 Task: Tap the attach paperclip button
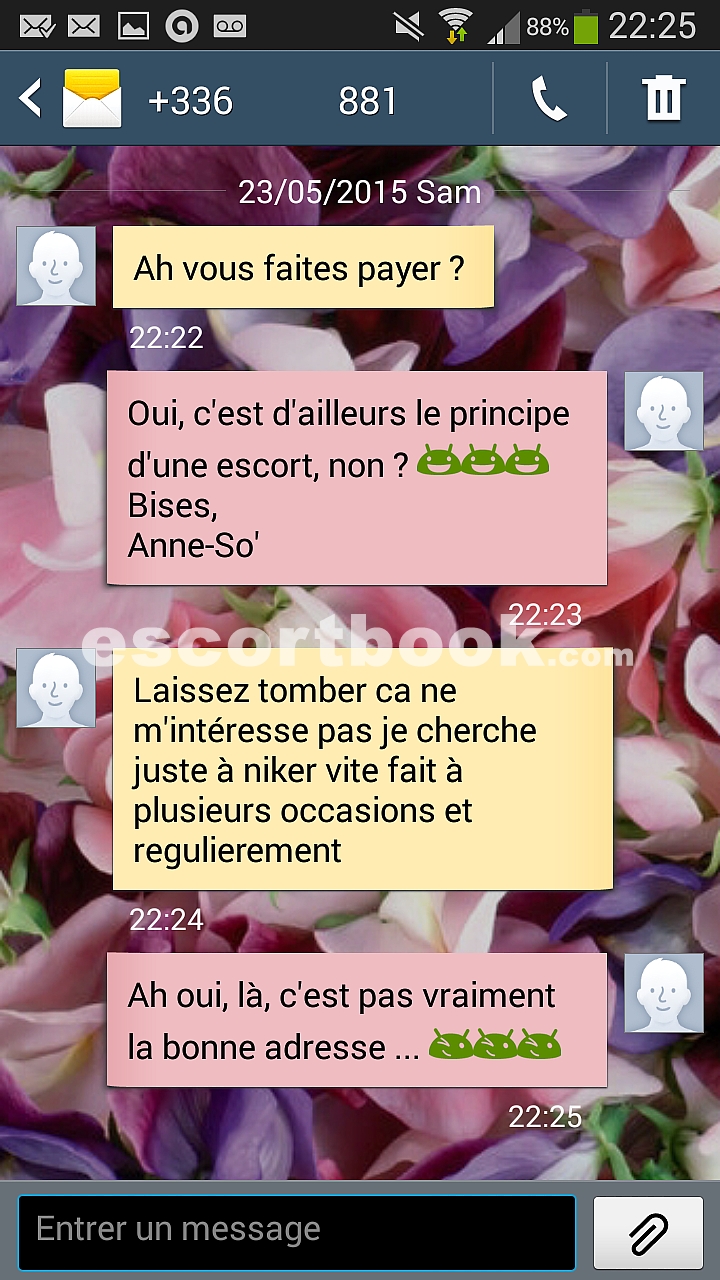[649, 1233]
